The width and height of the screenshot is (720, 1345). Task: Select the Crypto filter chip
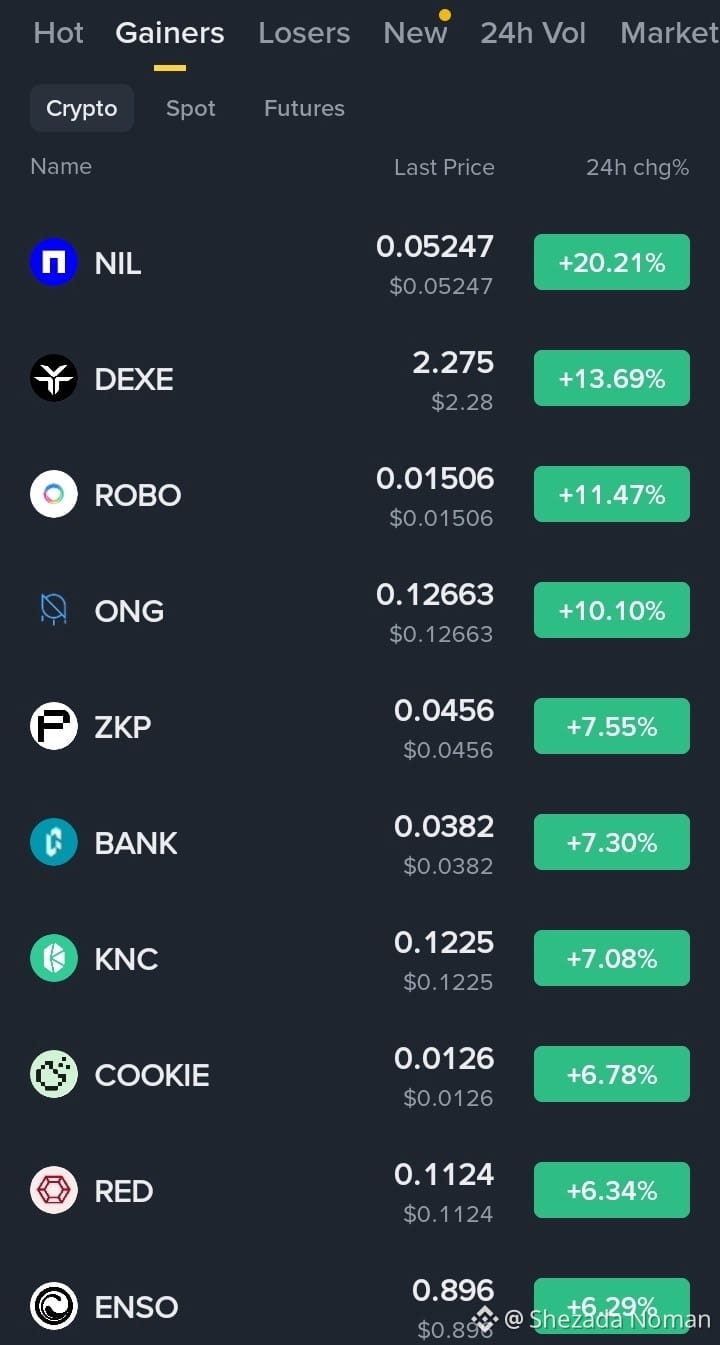click(x=82, y=108)
